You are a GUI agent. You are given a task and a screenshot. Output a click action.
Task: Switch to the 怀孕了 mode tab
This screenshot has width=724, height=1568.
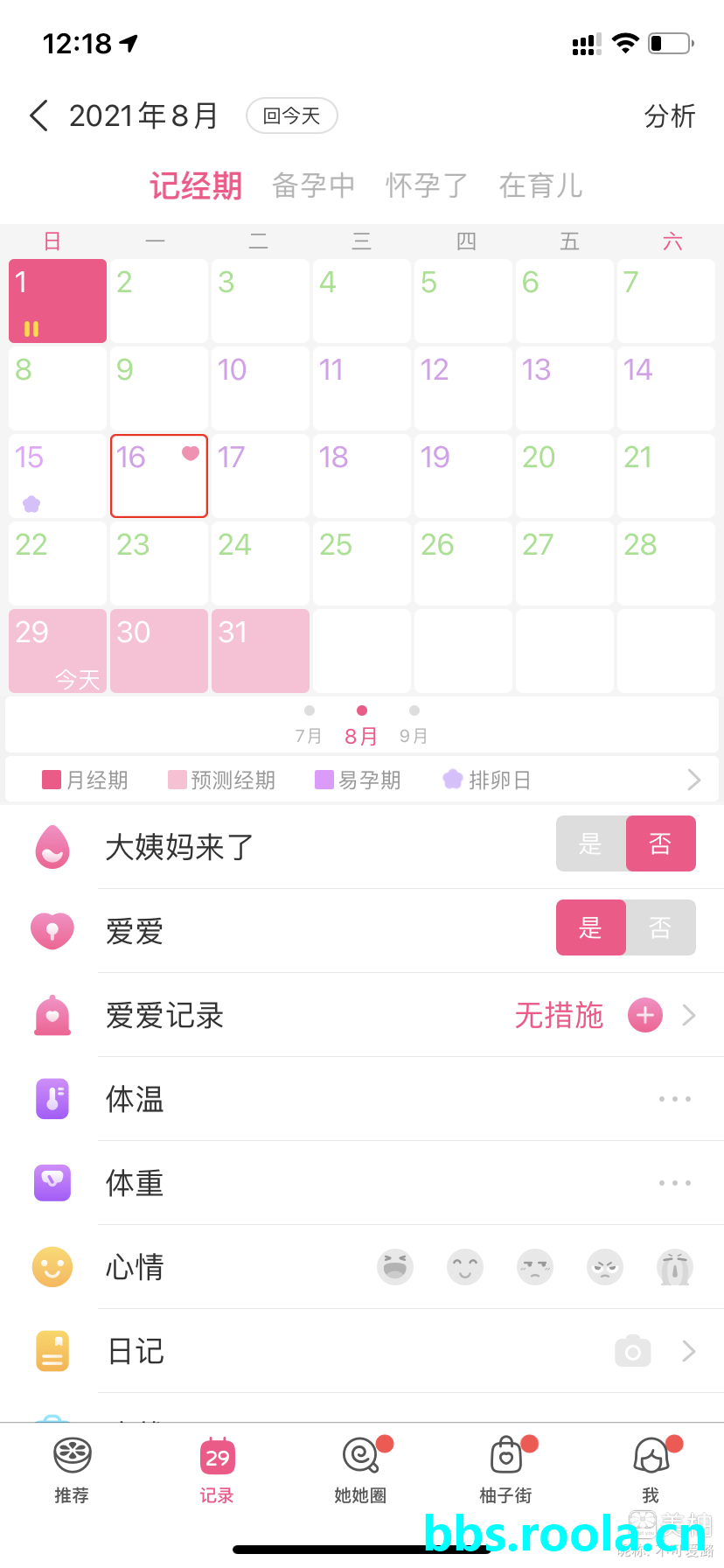[427, 185]
